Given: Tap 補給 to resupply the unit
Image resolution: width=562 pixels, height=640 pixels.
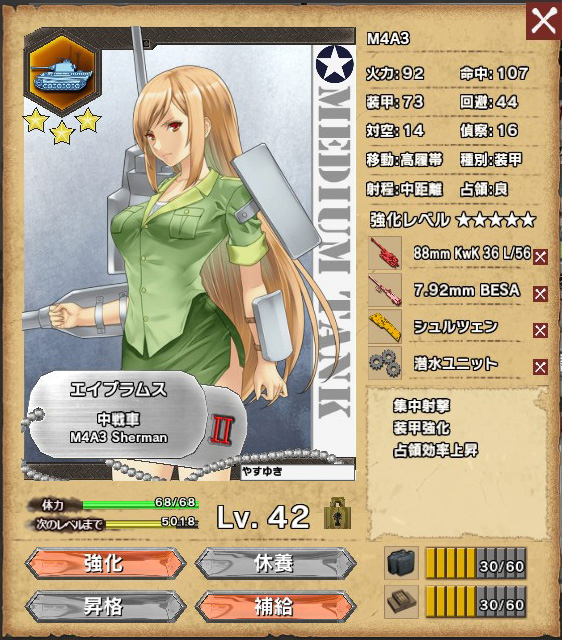Looking at the screenshot, I should [x=275, y=607].
